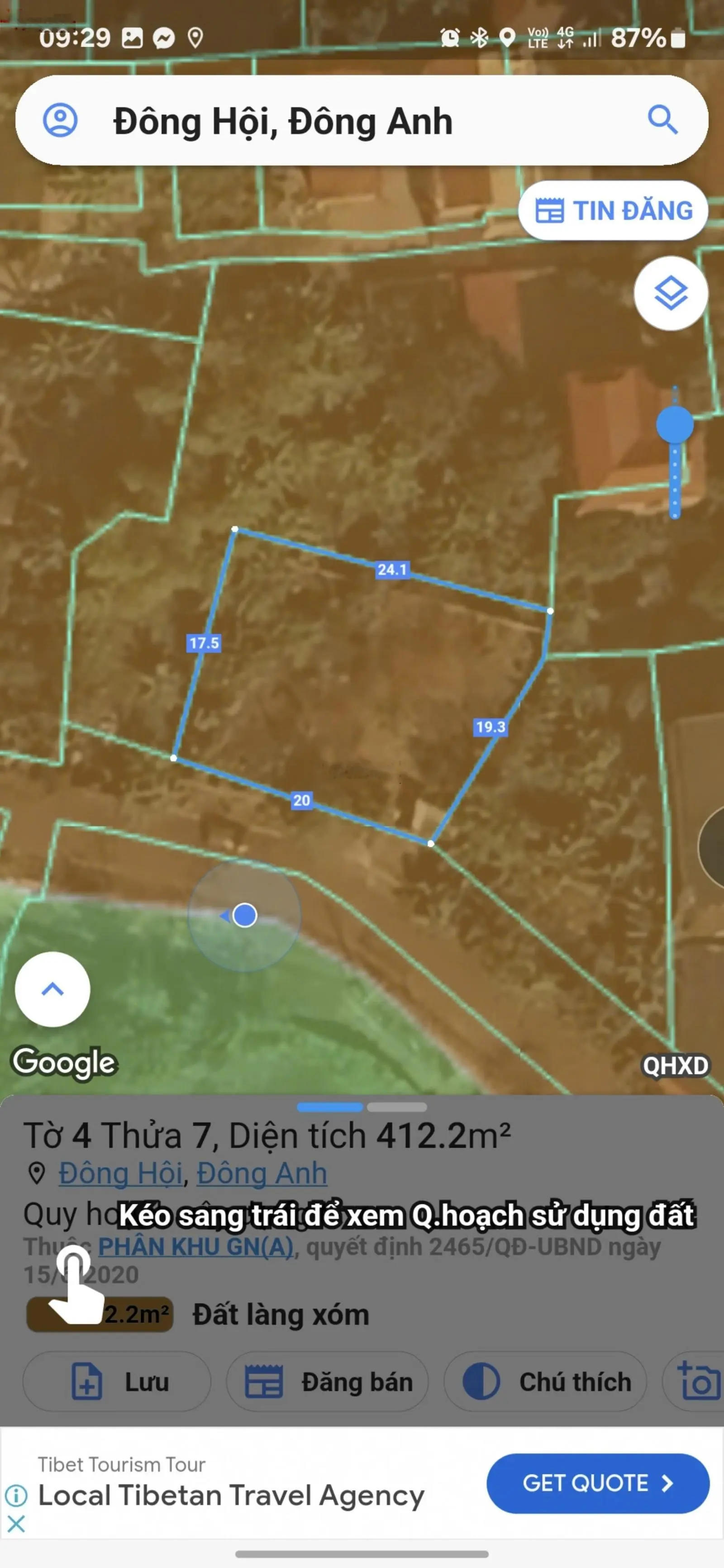Tap the blue overlay opacity slider handle
The image size is (724, 1568).
[x=675, y=424]
